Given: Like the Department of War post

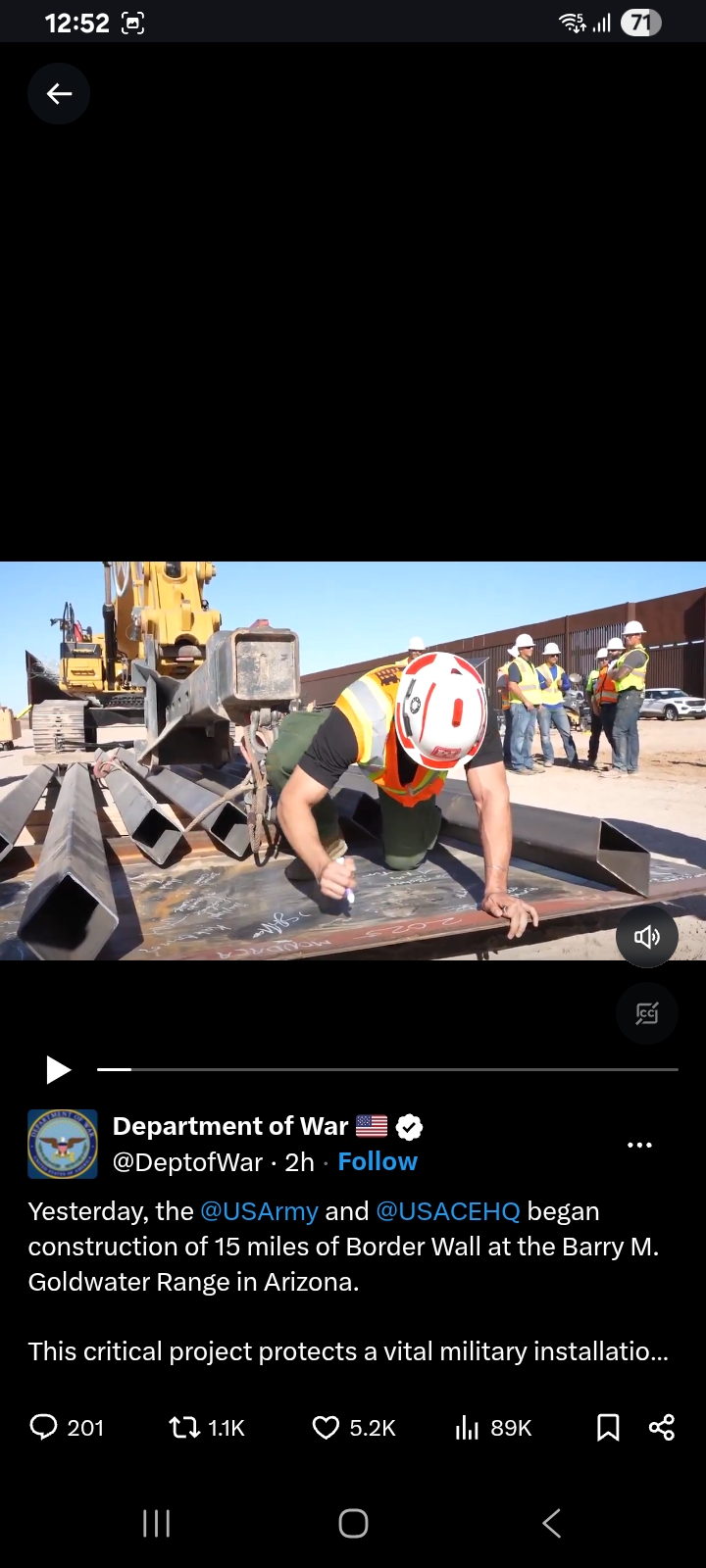Looking at the screenshot, I should pyautogui.click(x=326, y=1427).
